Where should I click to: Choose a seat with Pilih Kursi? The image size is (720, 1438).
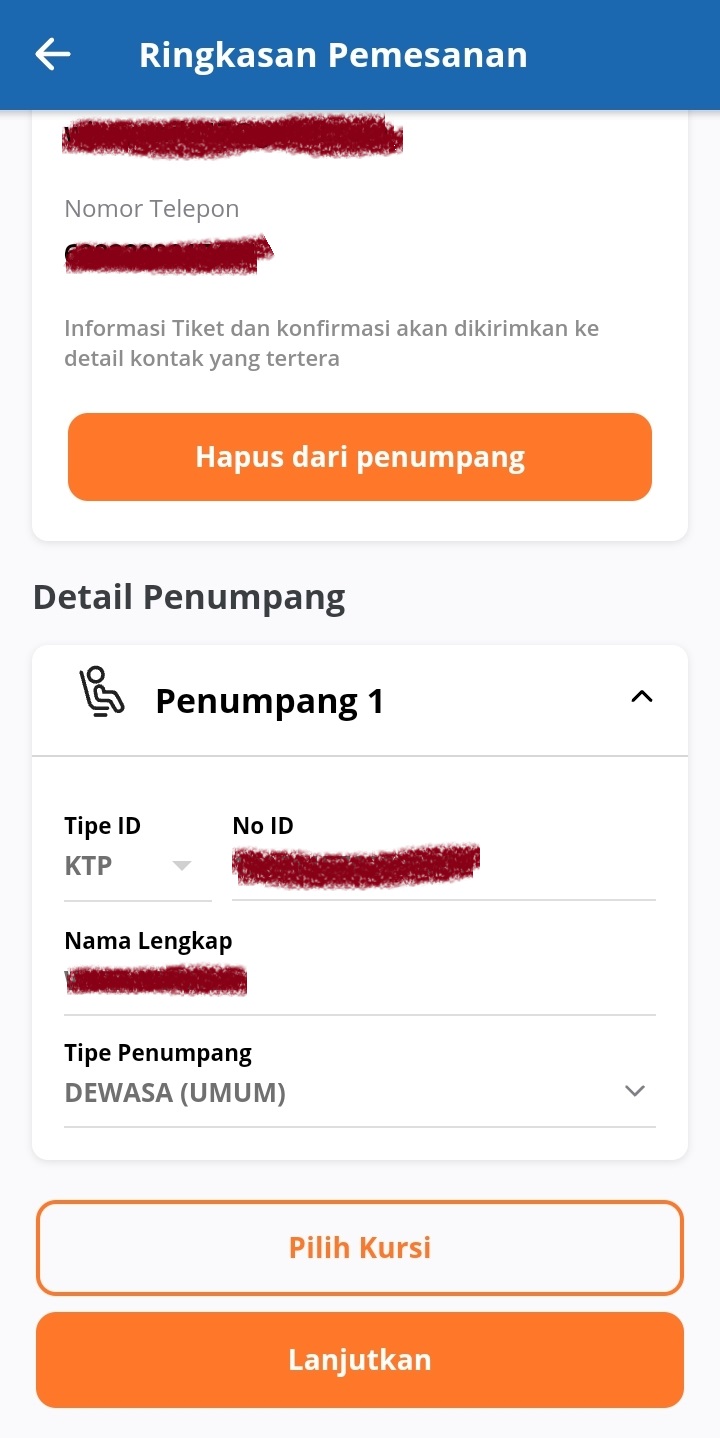[x=360, y=1248]
